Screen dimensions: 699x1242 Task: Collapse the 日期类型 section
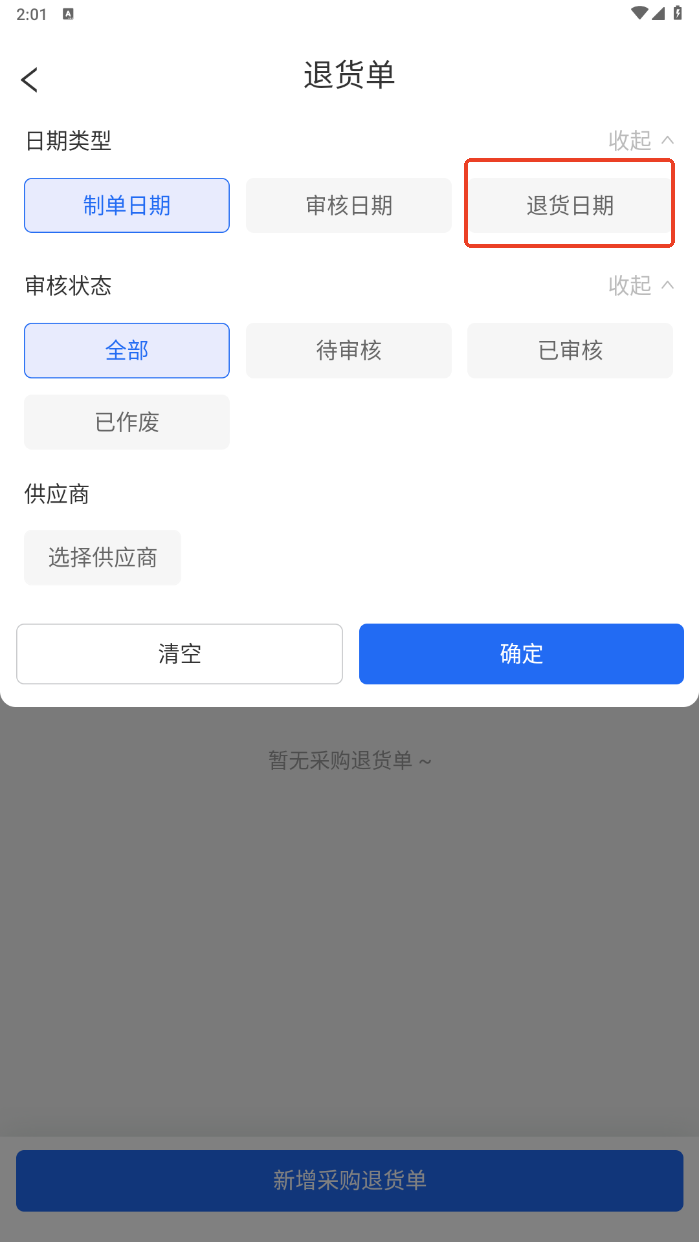[x=641, y=141]
